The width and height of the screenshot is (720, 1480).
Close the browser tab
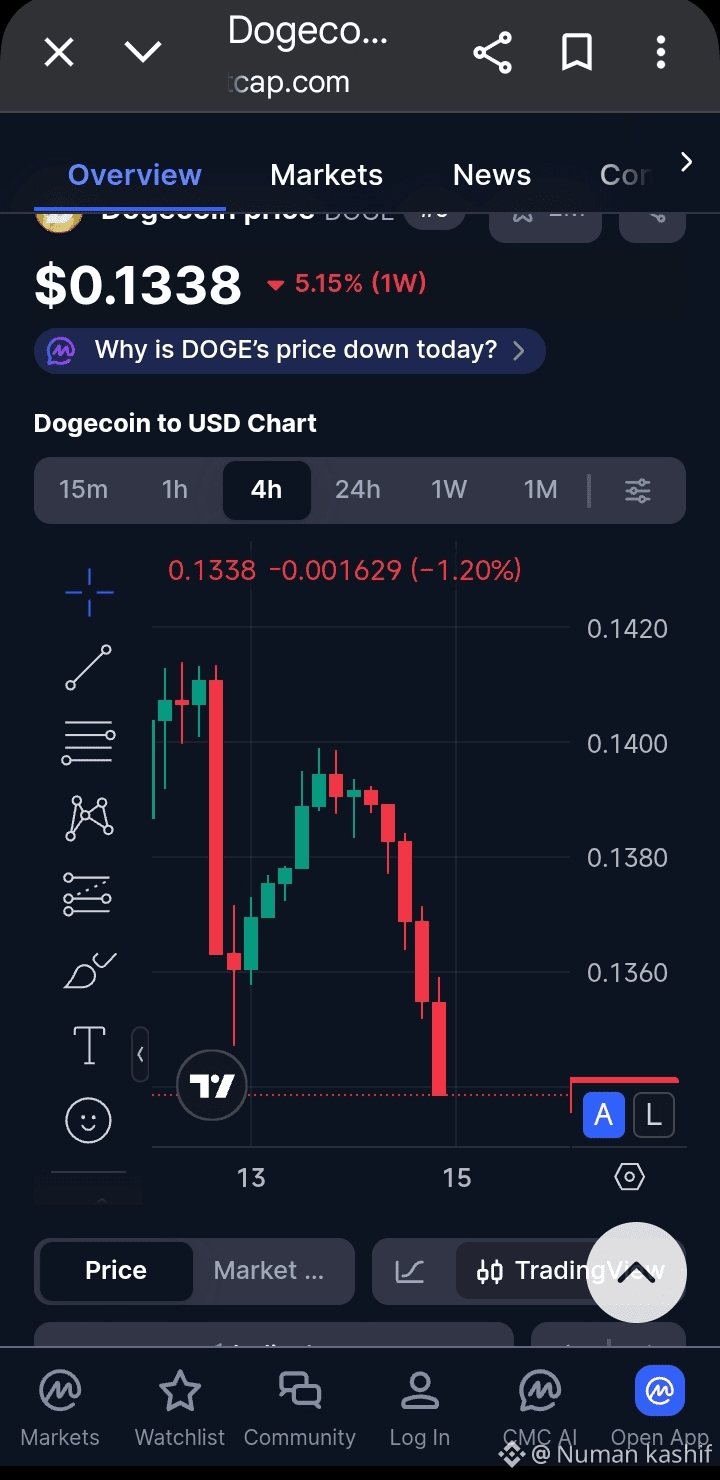(x=59, y=52)
